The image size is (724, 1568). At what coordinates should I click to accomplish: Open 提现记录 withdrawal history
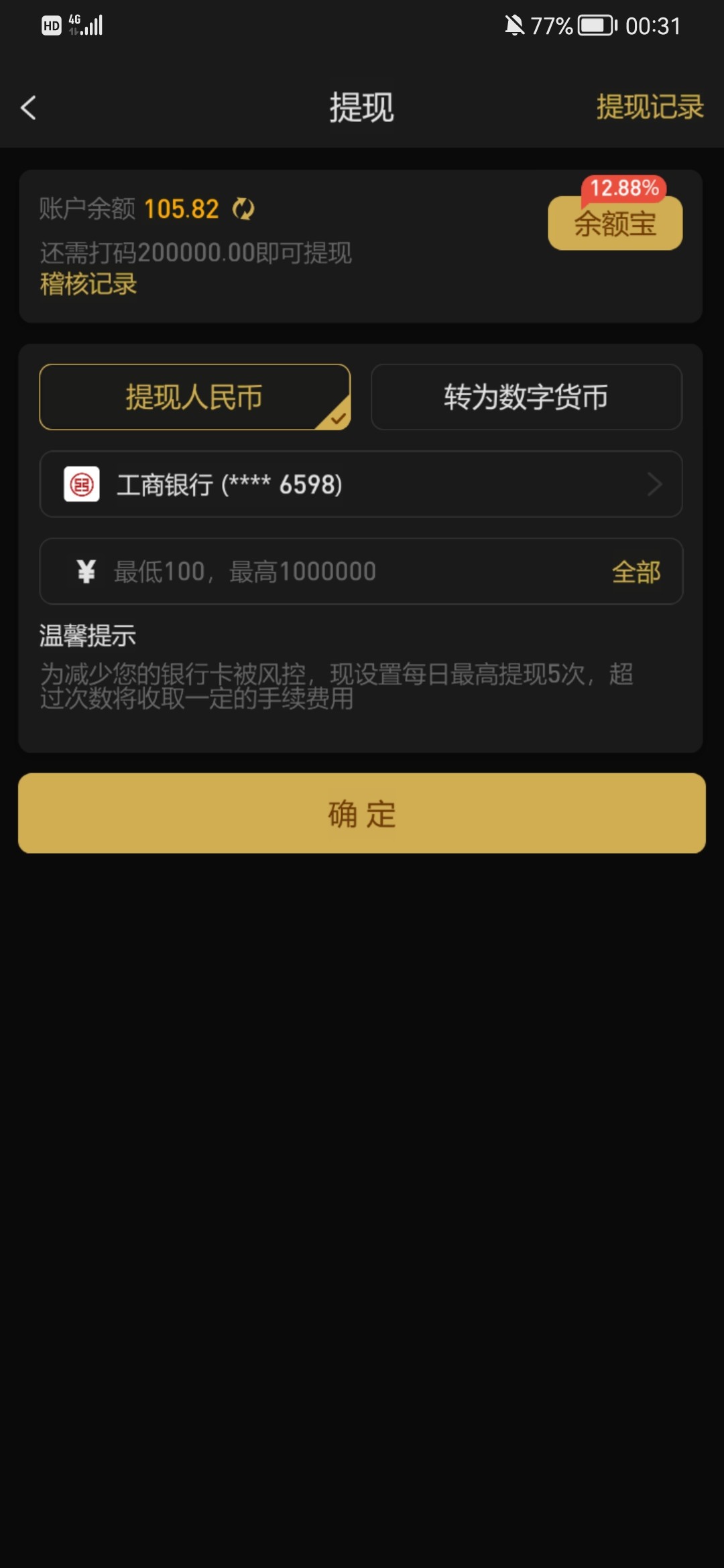pos(649,107)
